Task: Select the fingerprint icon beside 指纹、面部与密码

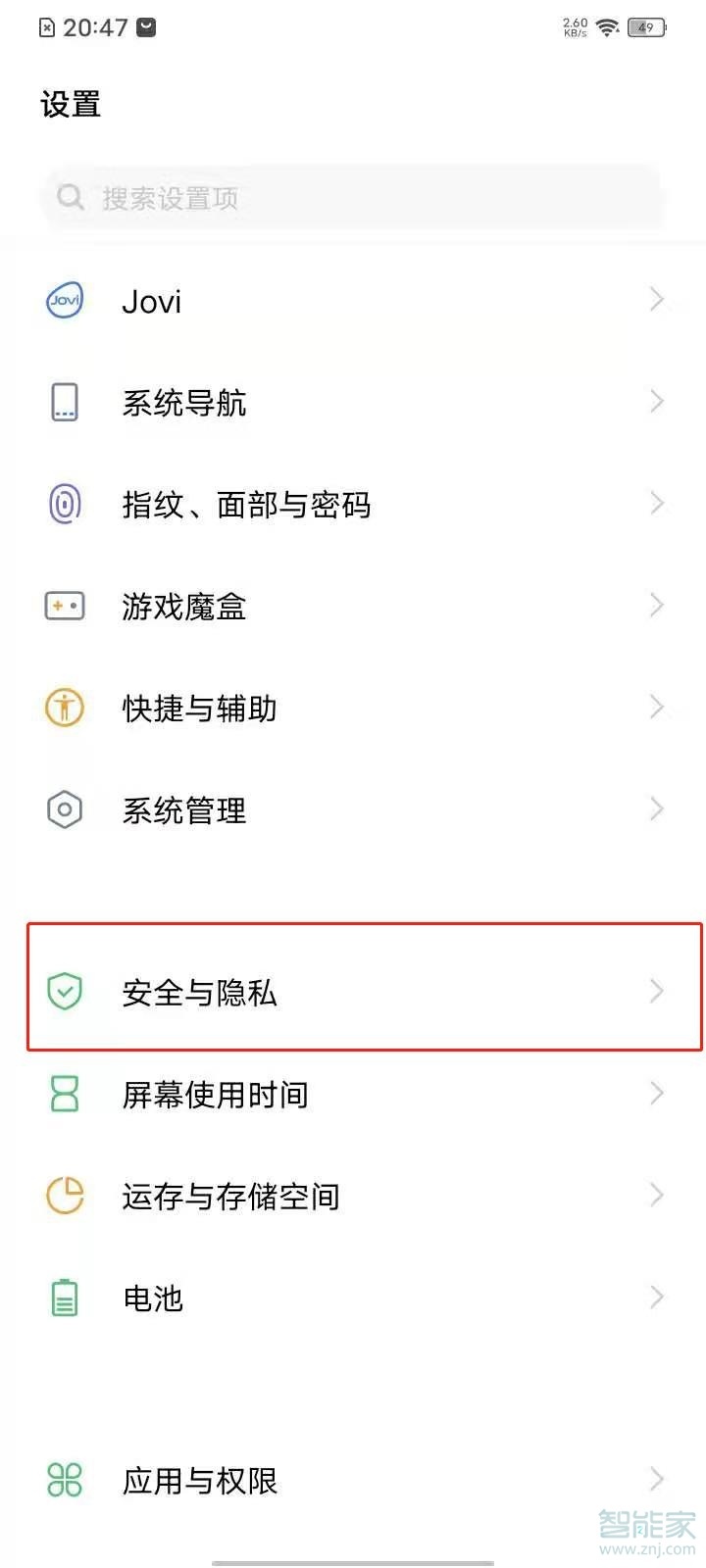Action: 64,504
